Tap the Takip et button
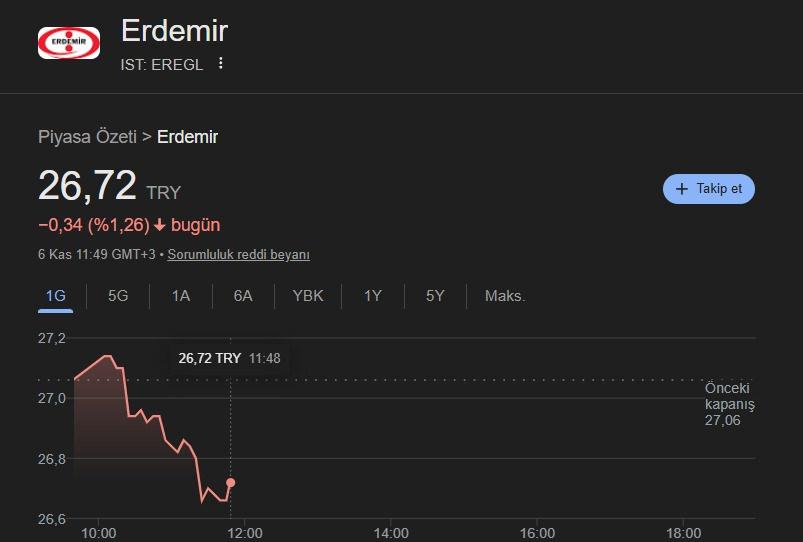The height and width of the screenshot is (542, 803). click(708, 189)
